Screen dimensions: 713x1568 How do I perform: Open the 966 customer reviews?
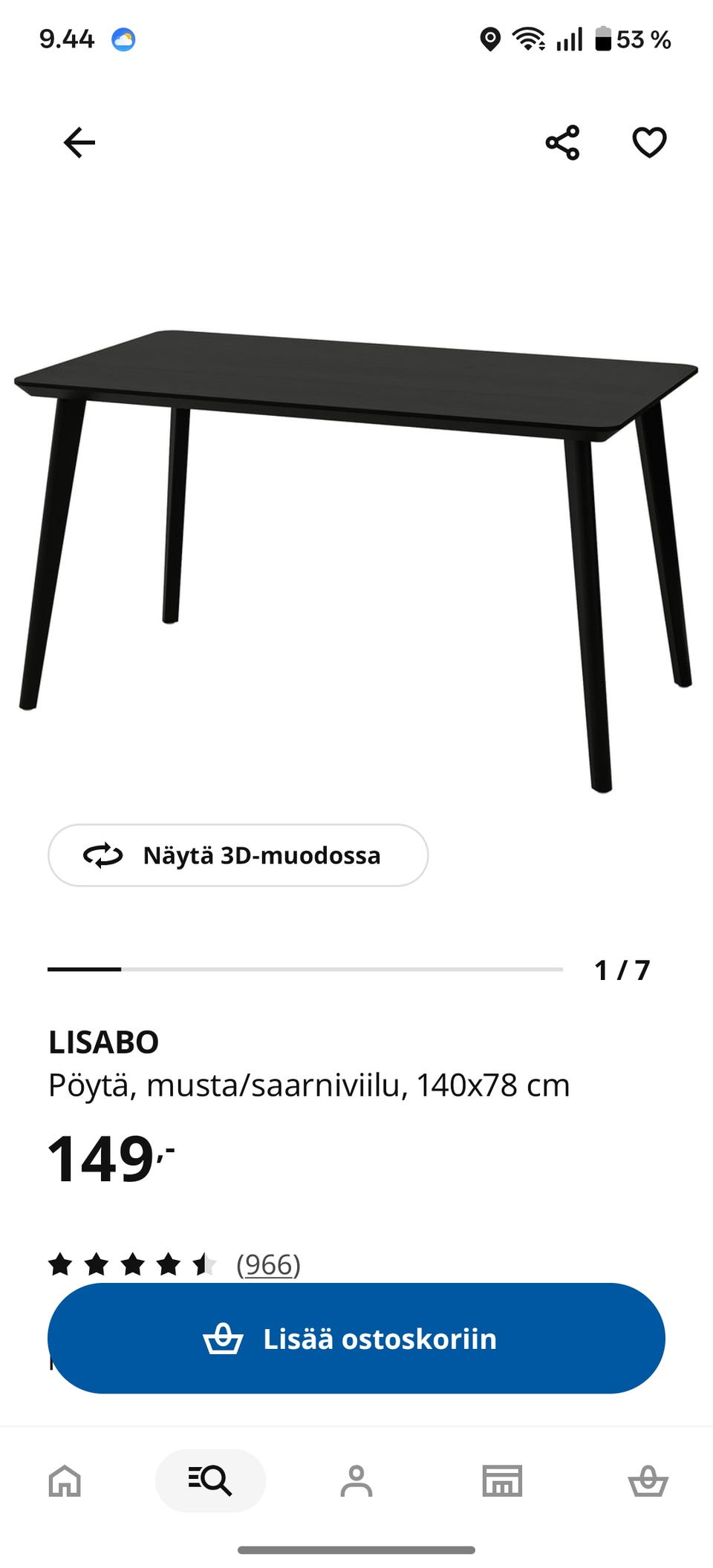(269, 1264)
